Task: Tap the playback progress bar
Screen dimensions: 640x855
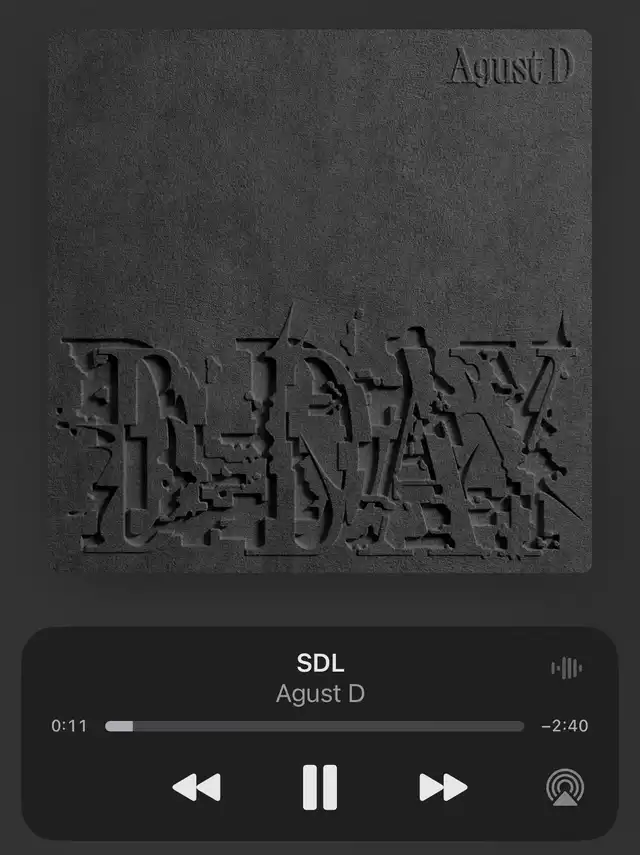Action: point(314,726)
